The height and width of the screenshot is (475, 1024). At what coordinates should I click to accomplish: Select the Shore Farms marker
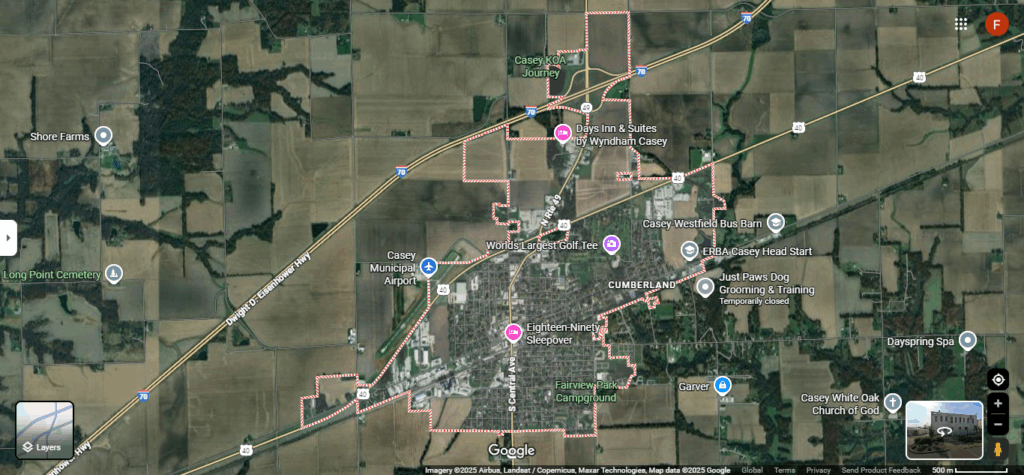103,136
